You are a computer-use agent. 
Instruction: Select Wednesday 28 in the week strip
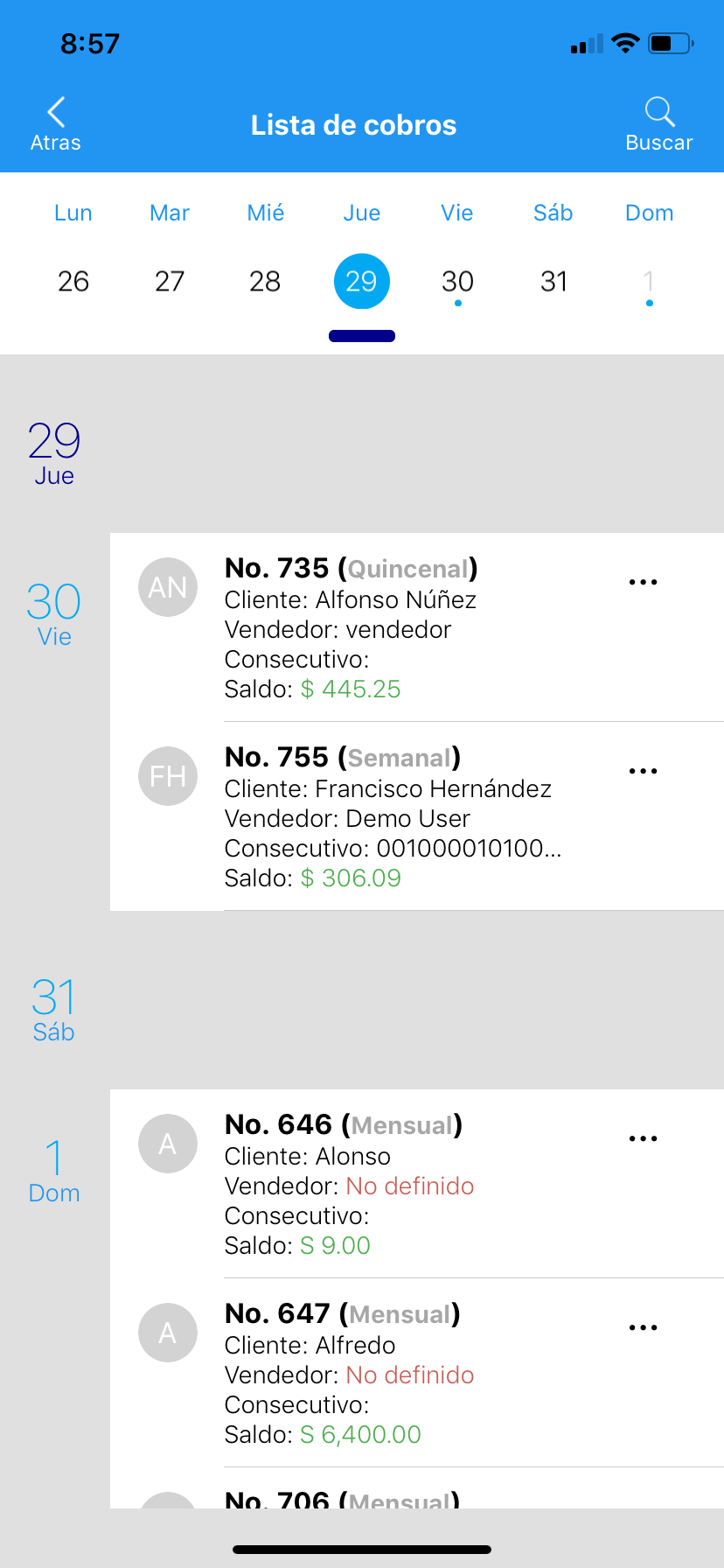pyautogui.click(x=265, y=281)
